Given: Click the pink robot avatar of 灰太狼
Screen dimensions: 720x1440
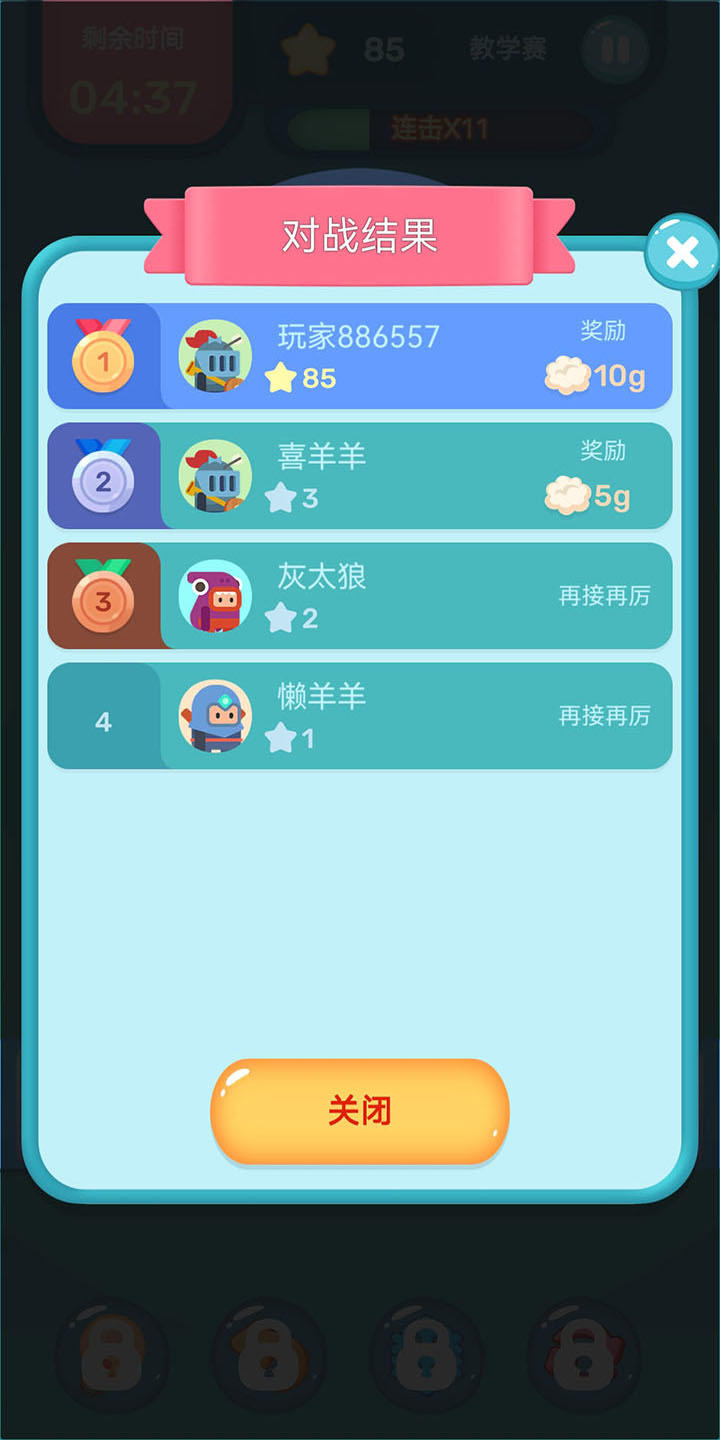Looking at the screenshot, I should (215, 596).
